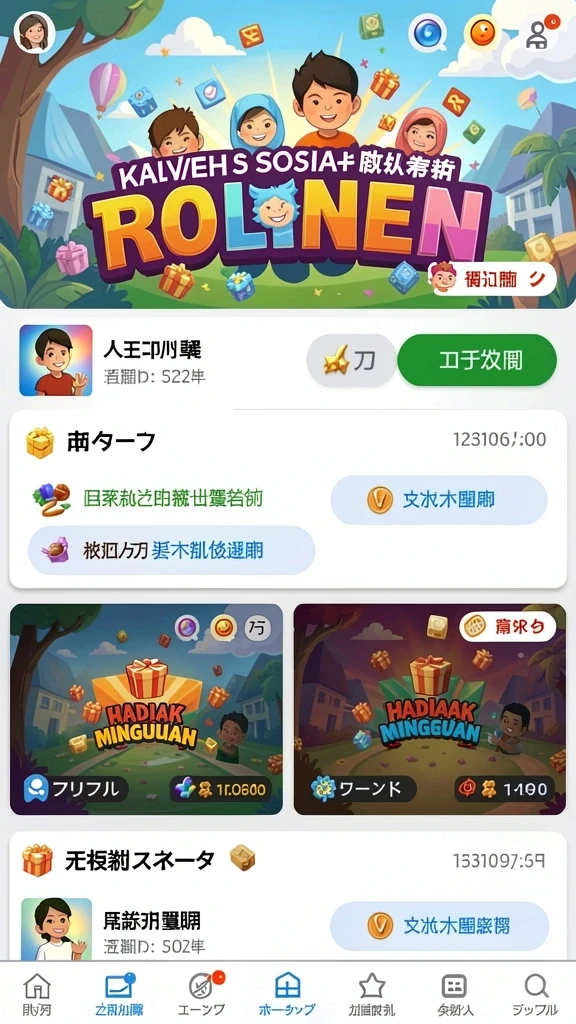This screenshot has height=1024, width=576.
Task: Tap the orange coin icon at top
Action: pyautogui.click(x=482, y=33)
